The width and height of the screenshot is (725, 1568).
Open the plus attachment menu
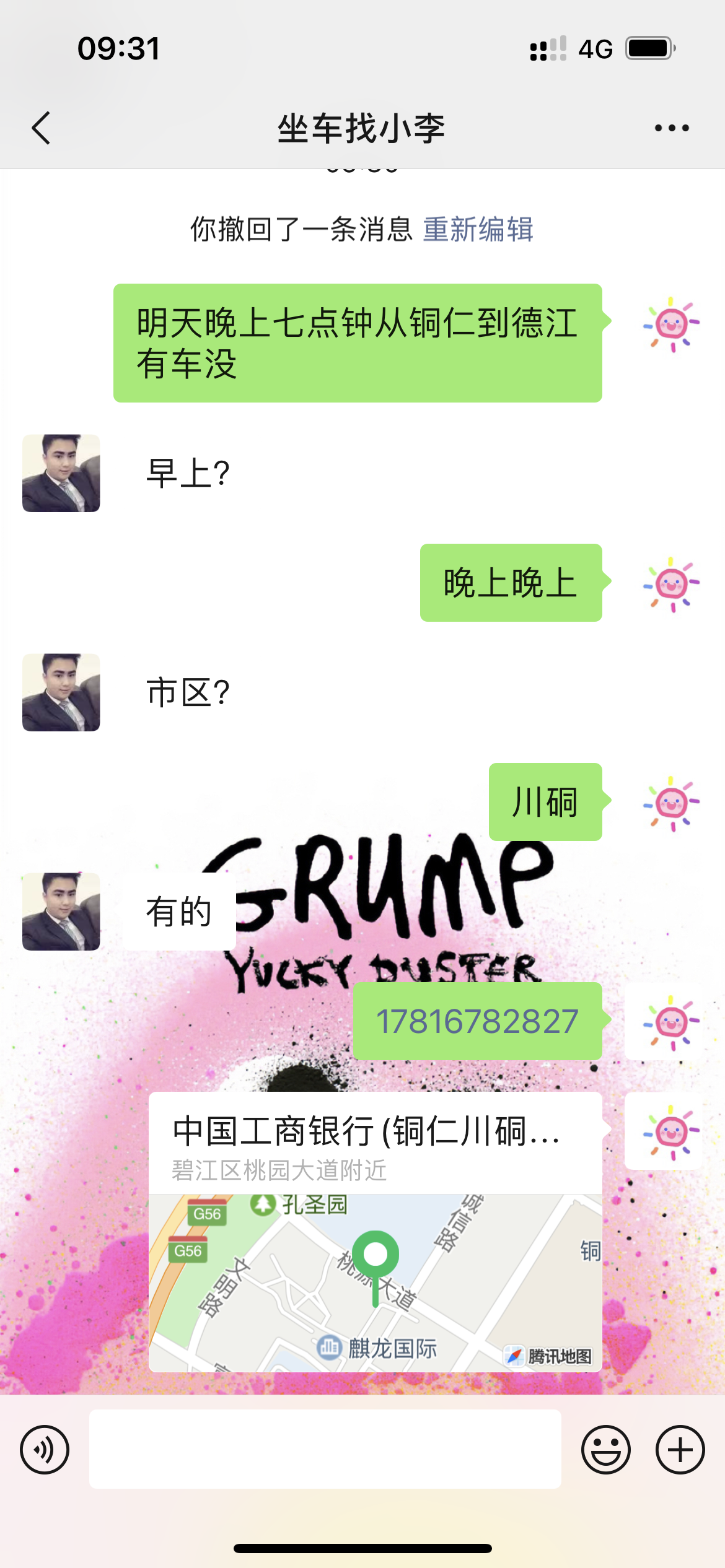pyautogui.click(x=680, y=1449)
